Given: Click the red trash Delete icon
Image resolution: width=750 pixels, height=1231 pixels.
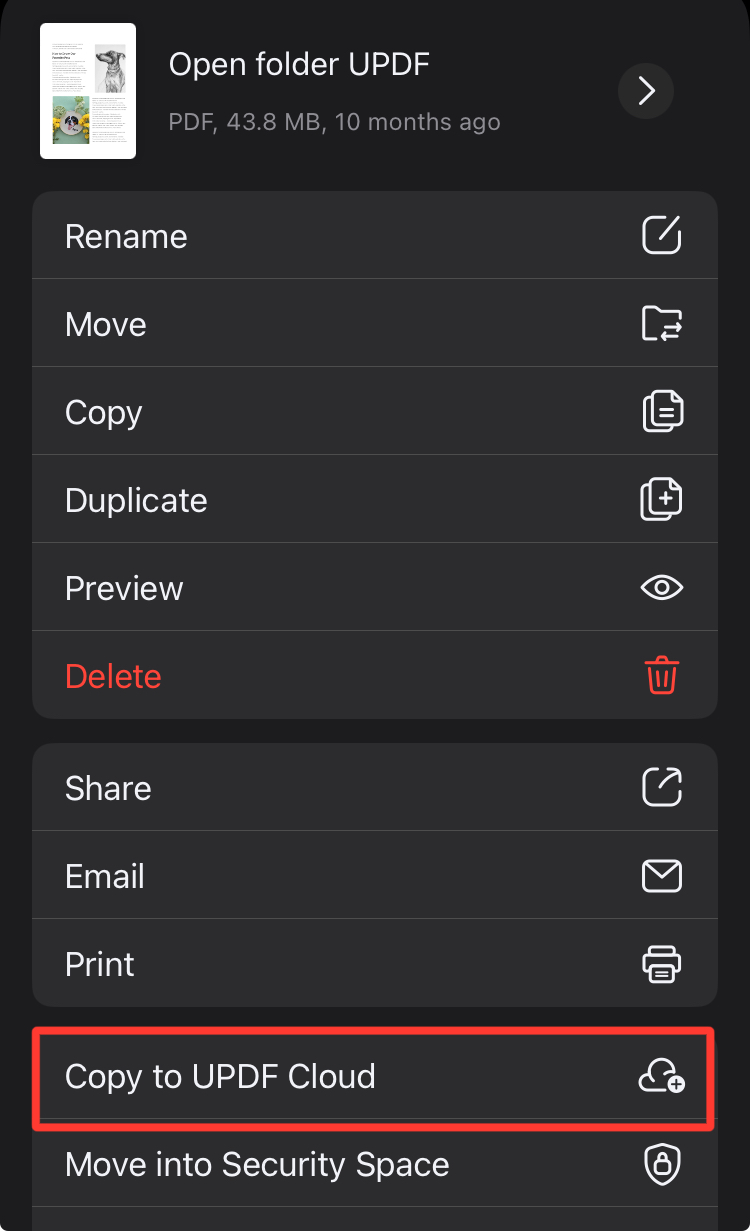Looking at the screenshot, I should [661, 675].
